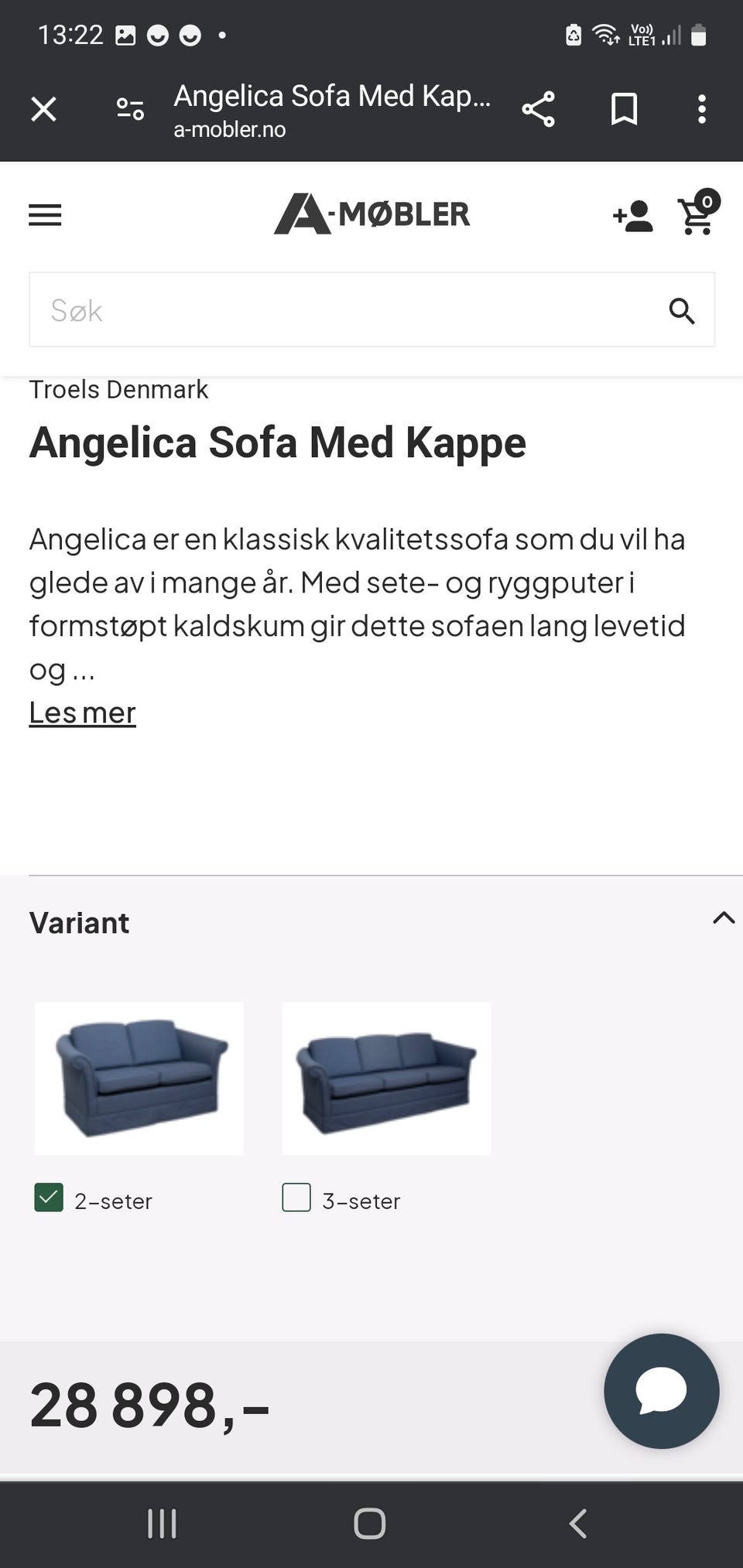
Task: Share this Angelica sofa page
Action: click(539, 109)
